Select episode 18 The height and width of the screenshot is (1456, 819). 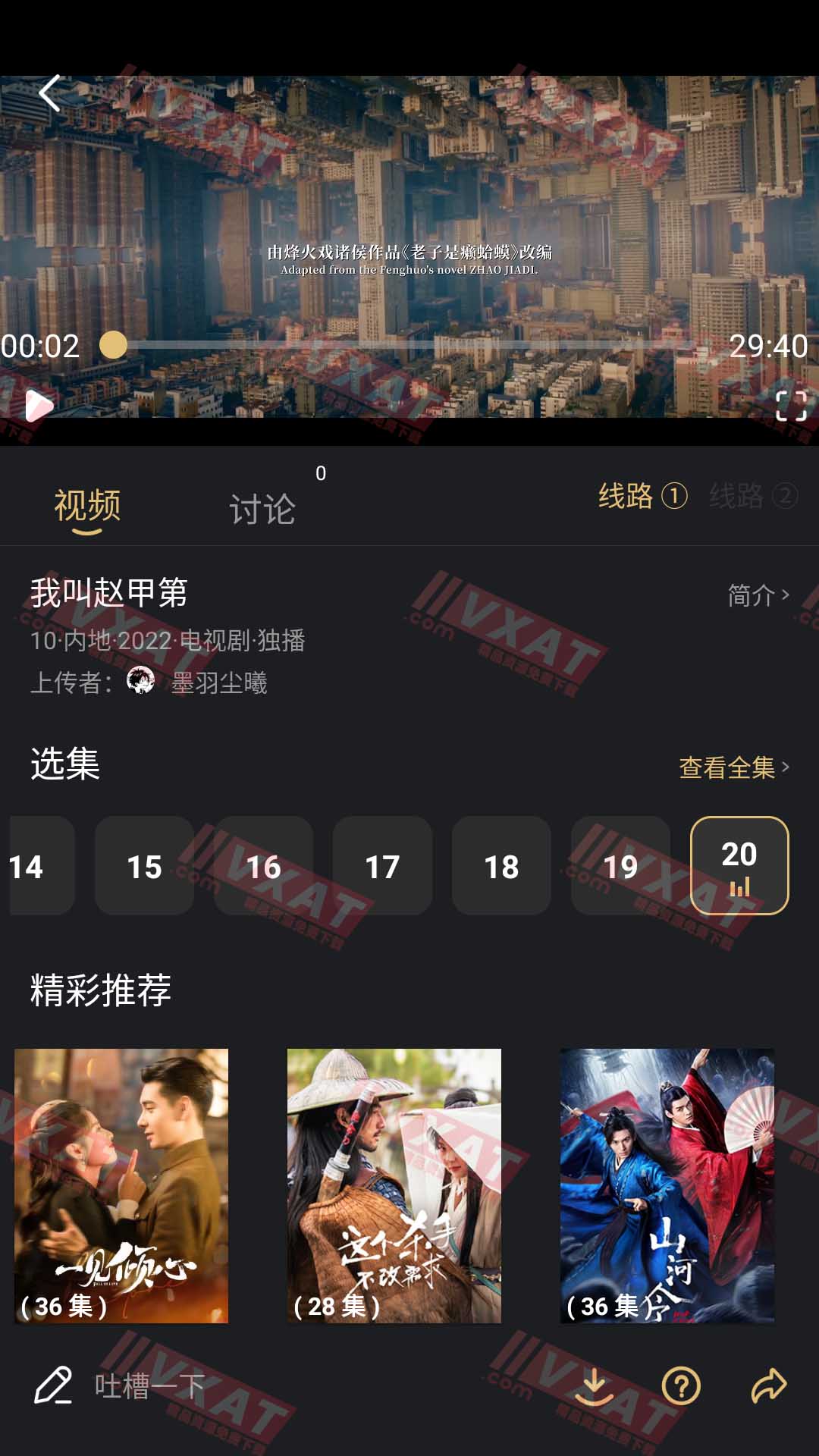pos(501,866)
